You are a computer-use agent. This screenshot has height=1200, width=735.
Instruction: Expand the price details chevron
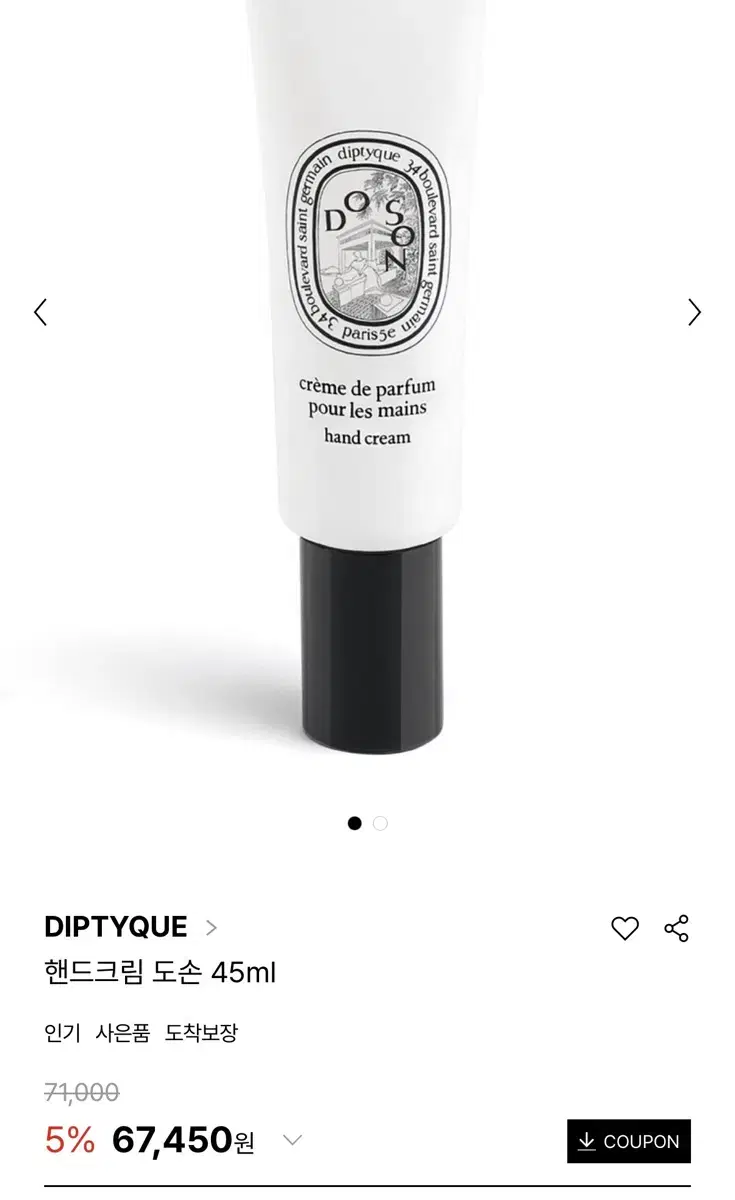pyautogui.click(x=292, y=1139)
